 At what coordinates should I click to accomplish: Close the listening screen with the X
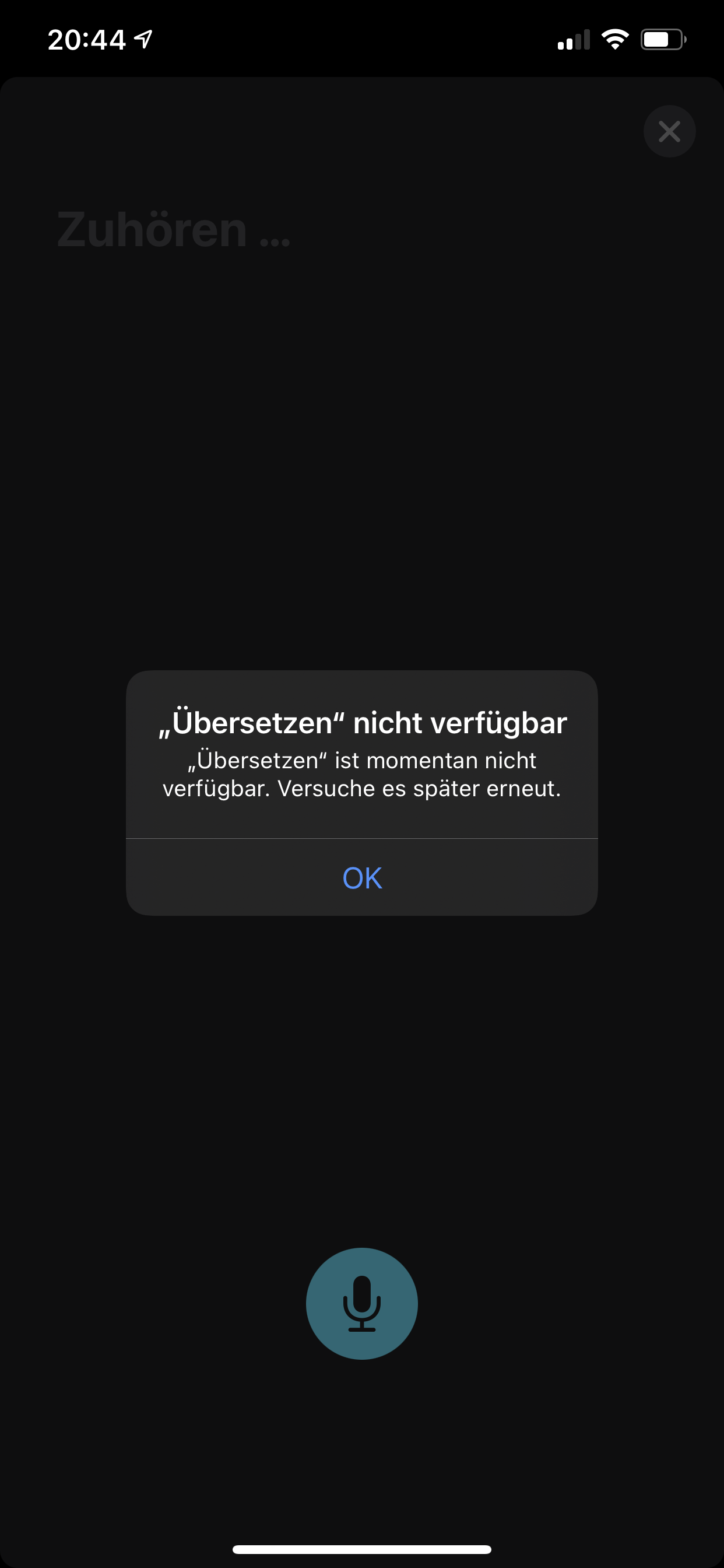669,131
